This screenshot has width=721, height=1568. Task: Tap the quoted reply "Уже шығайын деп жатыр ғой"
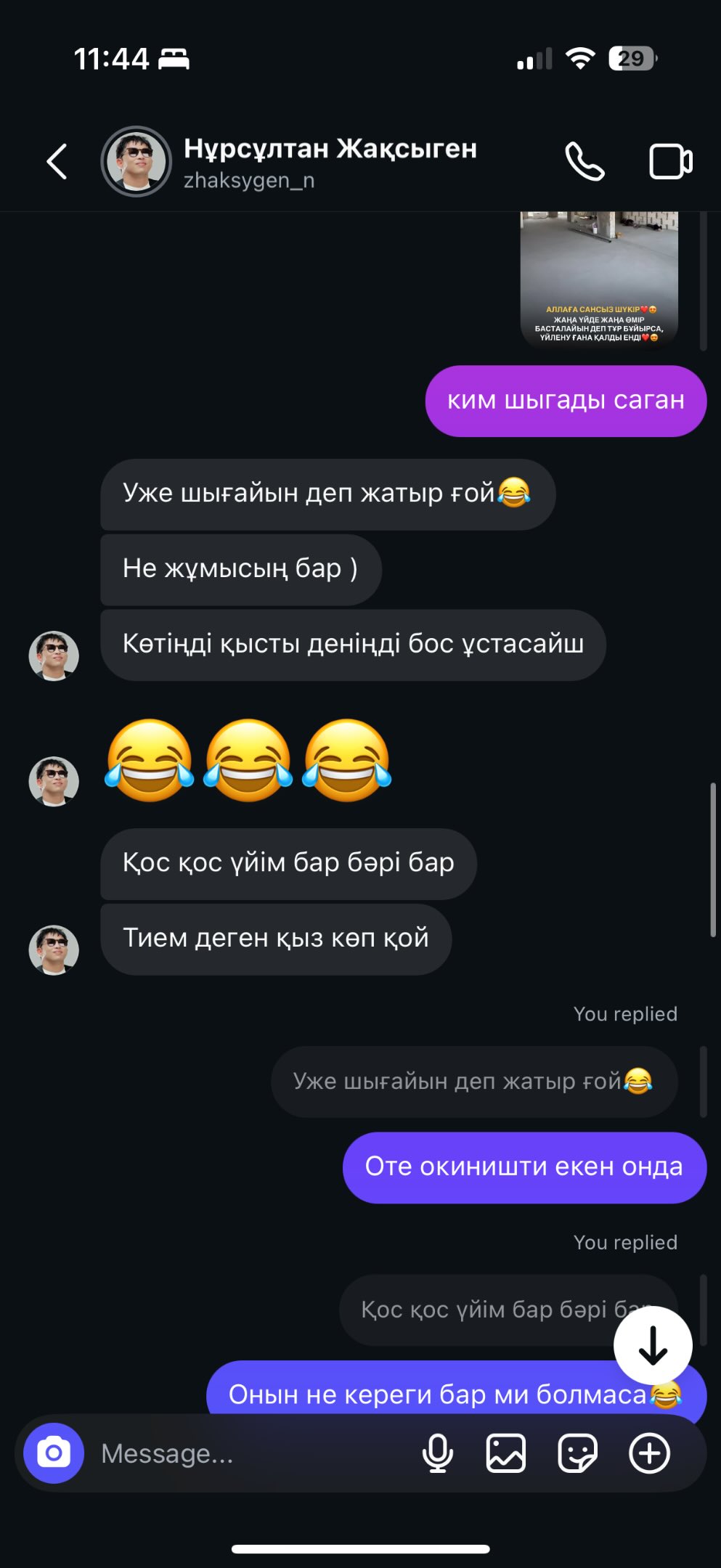click(473, 1082)
